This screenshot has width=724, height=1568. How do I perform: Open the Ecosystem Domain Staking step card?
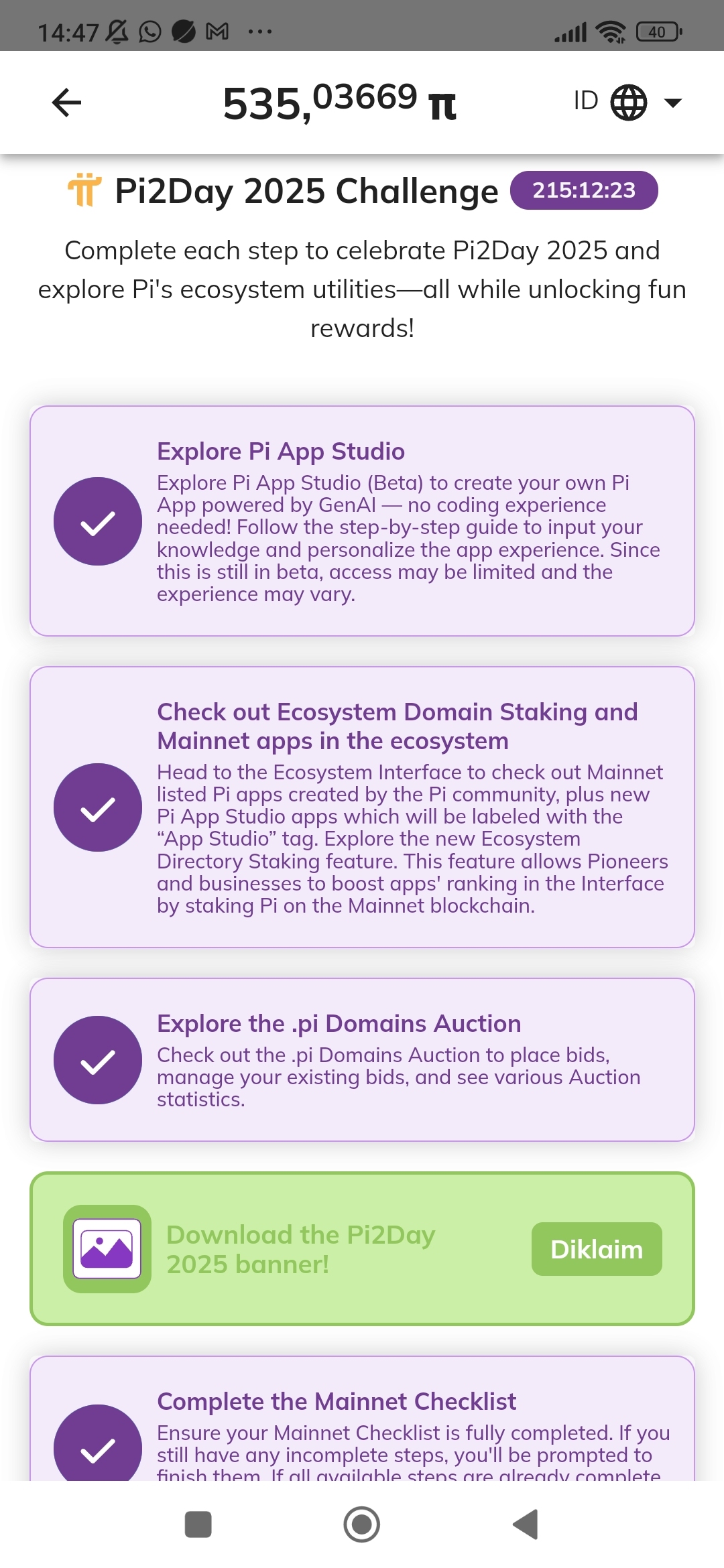[x=362, y=807]
